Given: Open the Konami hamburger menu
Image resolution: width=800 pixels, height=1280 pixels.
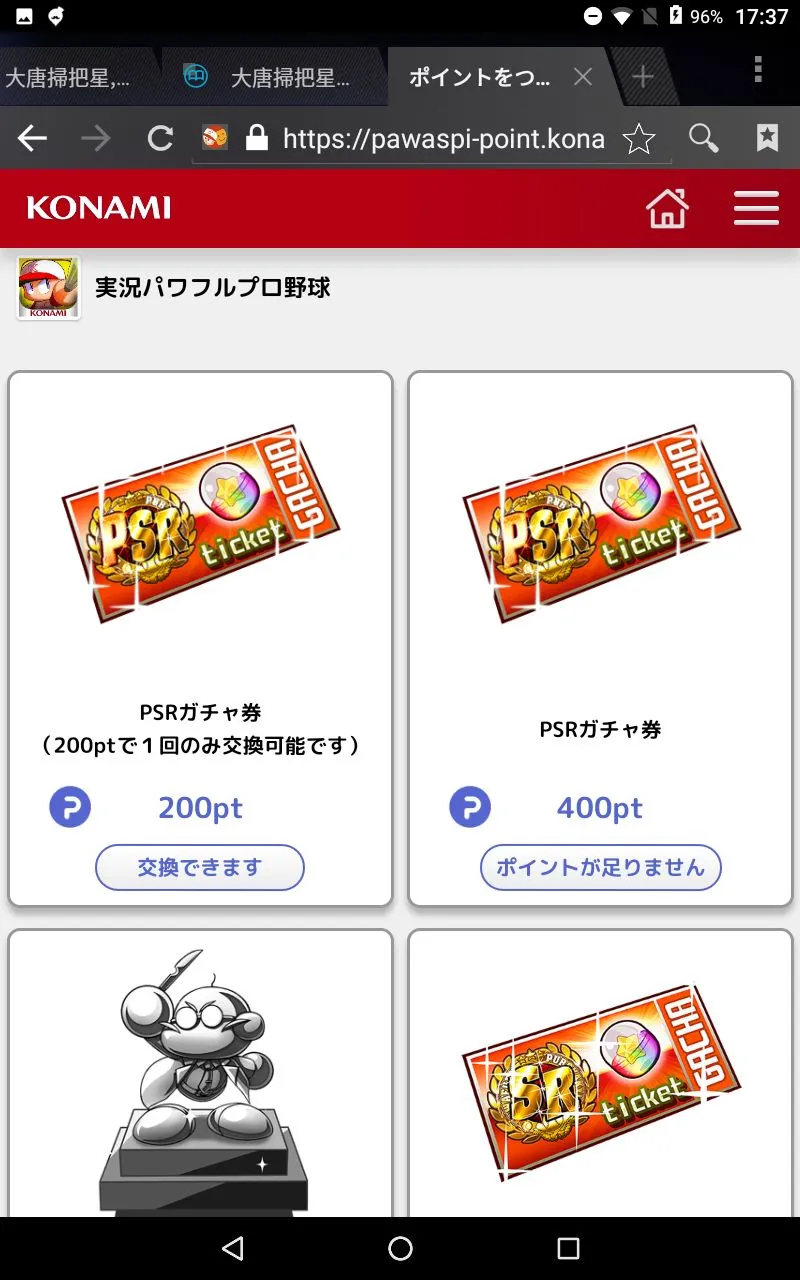Looking at the screenshot, I should click(756, 208).
